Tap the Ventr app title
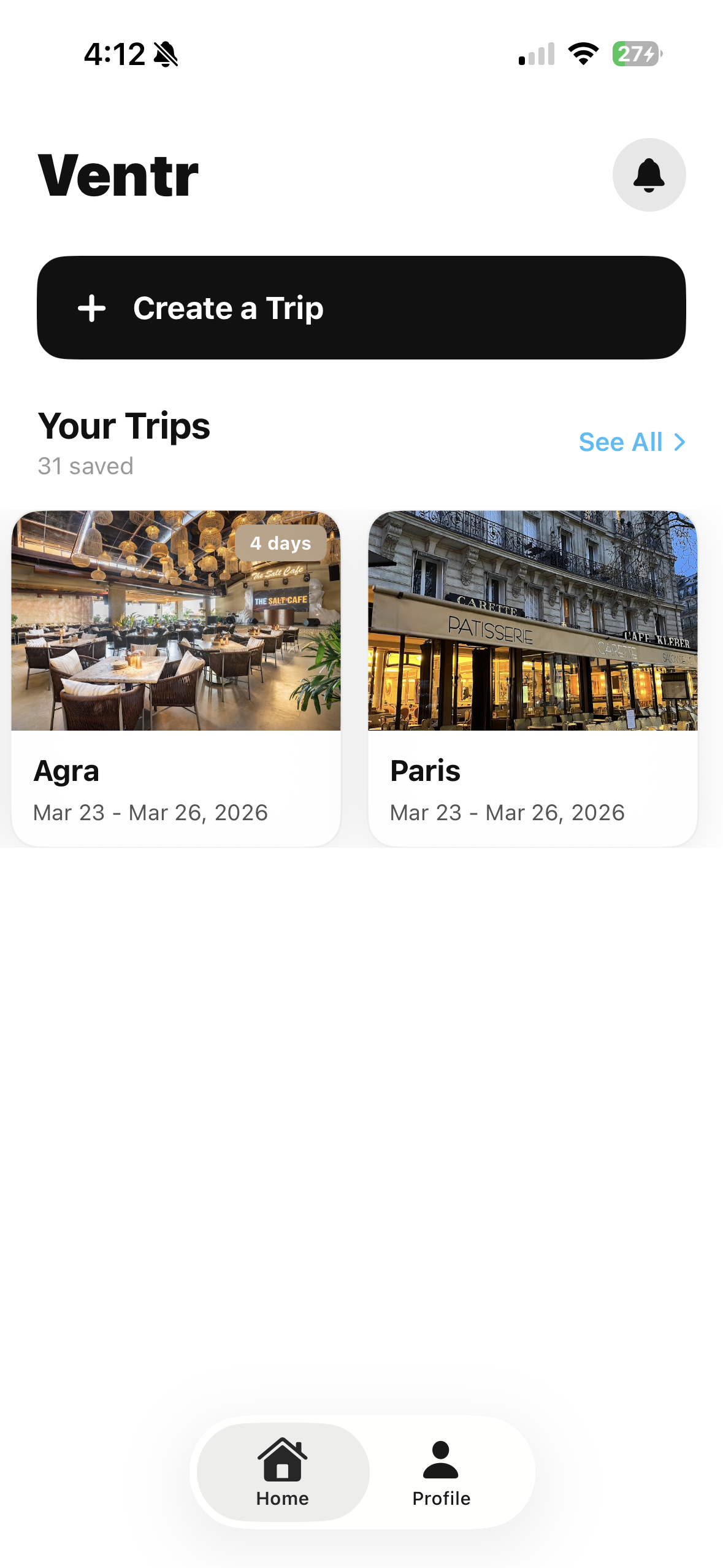 coord(117,174)
